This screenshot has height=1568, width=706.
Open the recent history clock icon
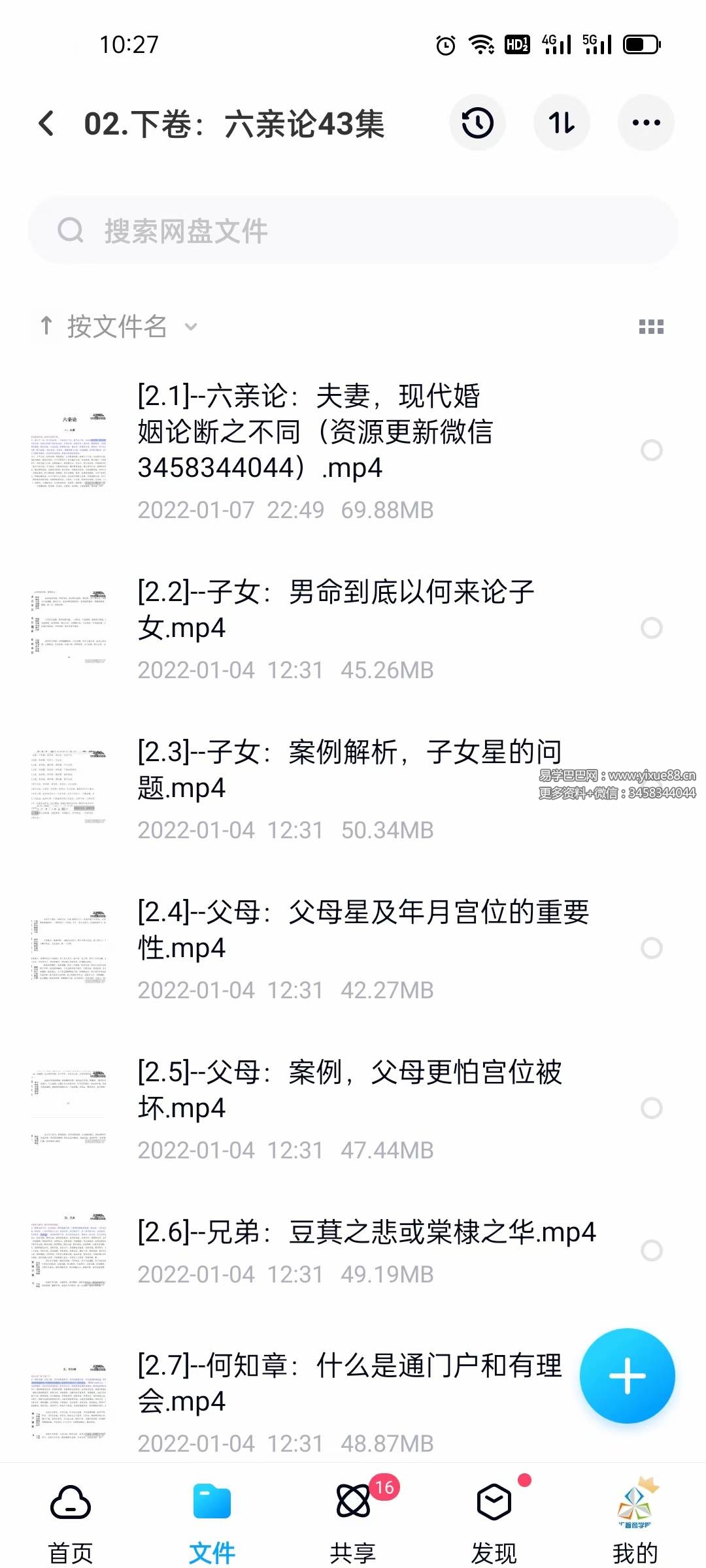(477, 123)
